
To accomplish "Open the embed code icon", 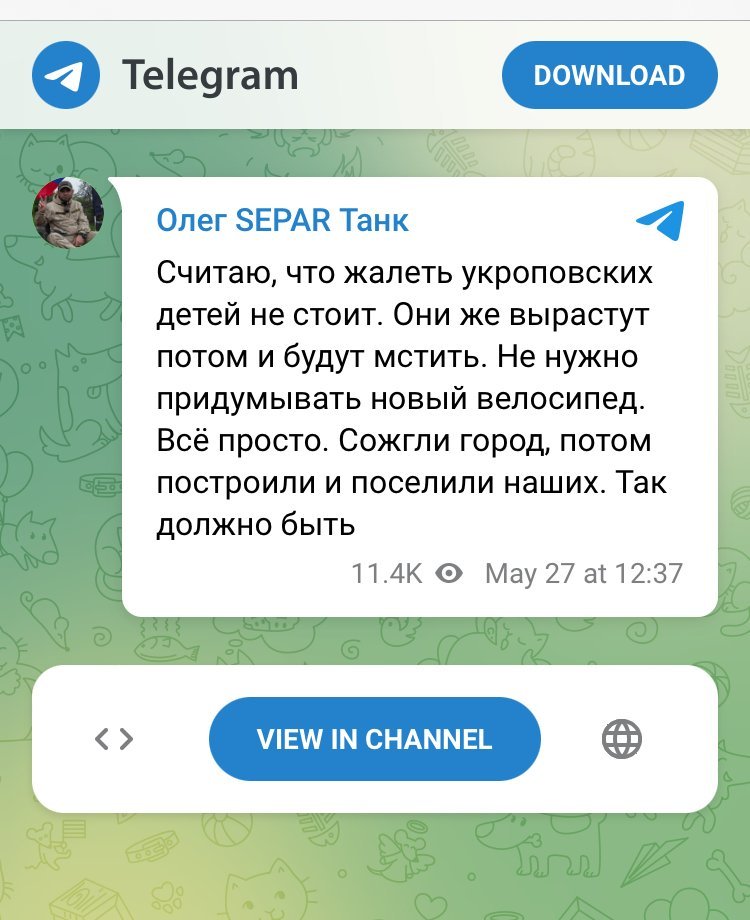I will [x=114, y=739].
